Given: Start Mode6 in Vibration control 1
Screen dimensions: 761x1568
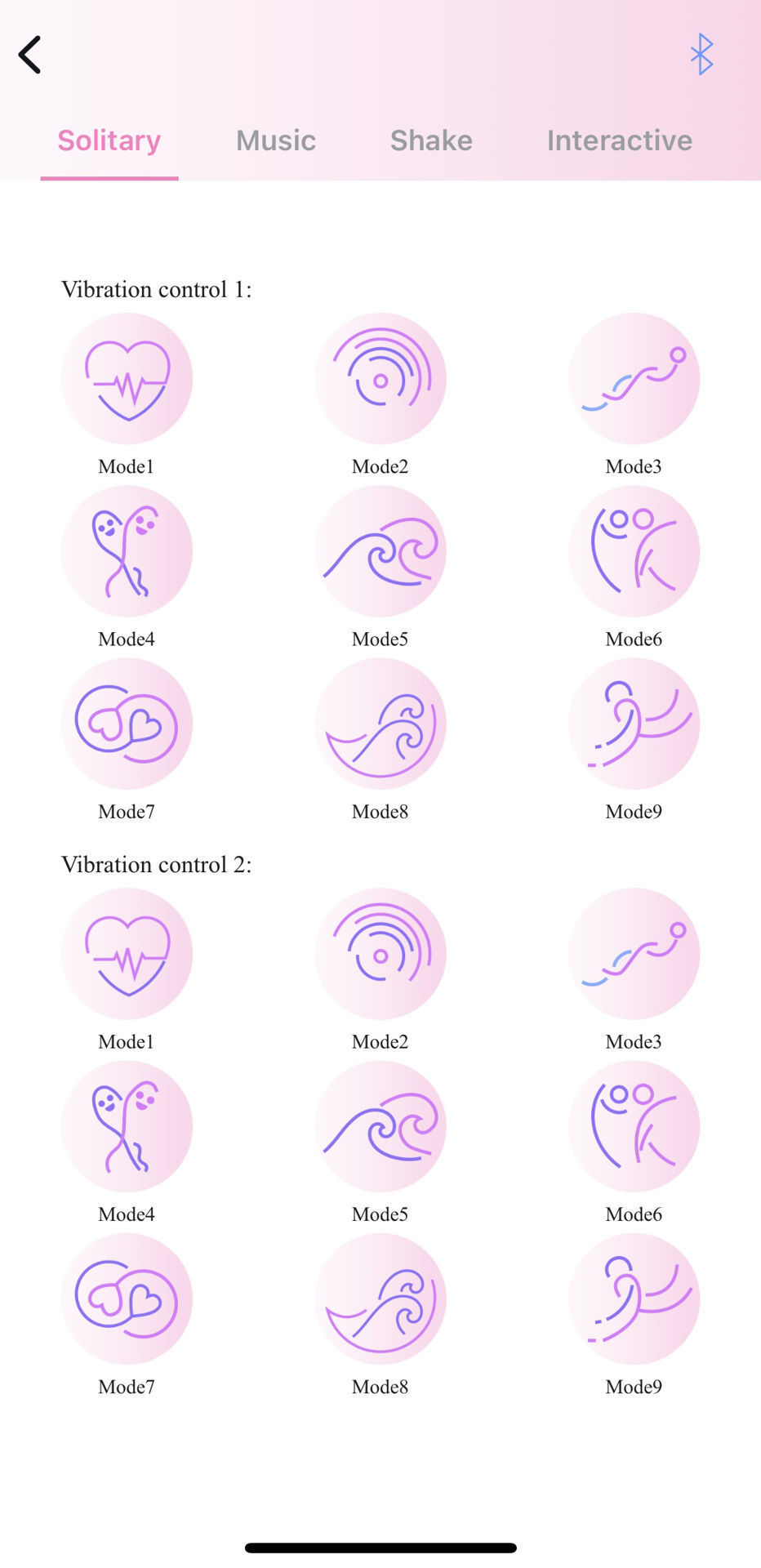Looking at the screenshot, I should click(634, 551).
